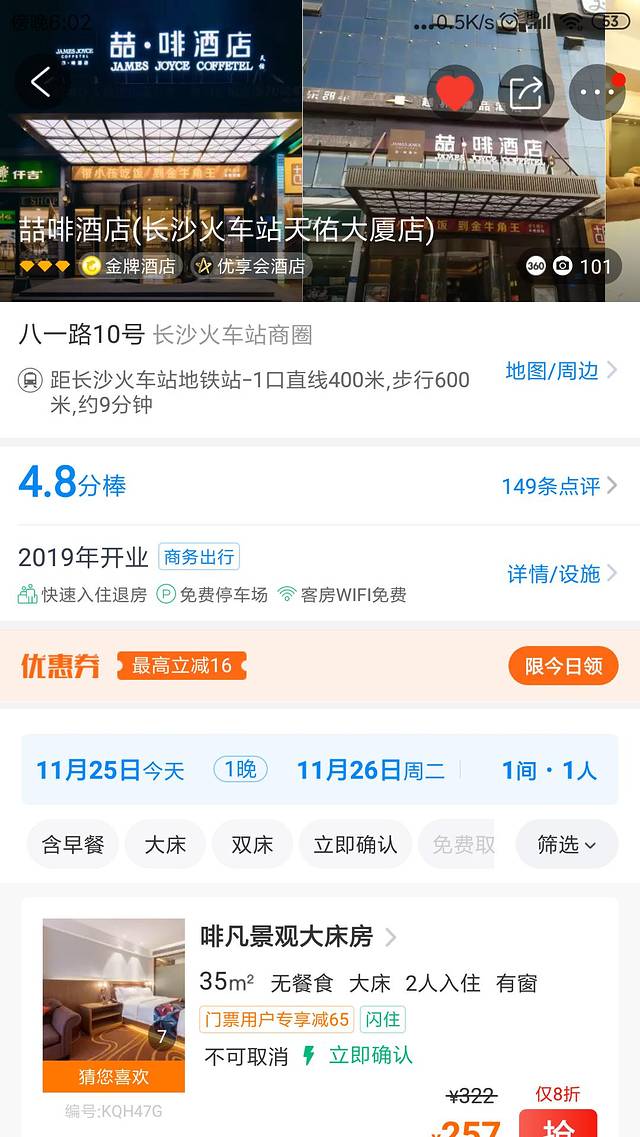Grab the ¥257 room with 抢 button

click(557, 1125)
